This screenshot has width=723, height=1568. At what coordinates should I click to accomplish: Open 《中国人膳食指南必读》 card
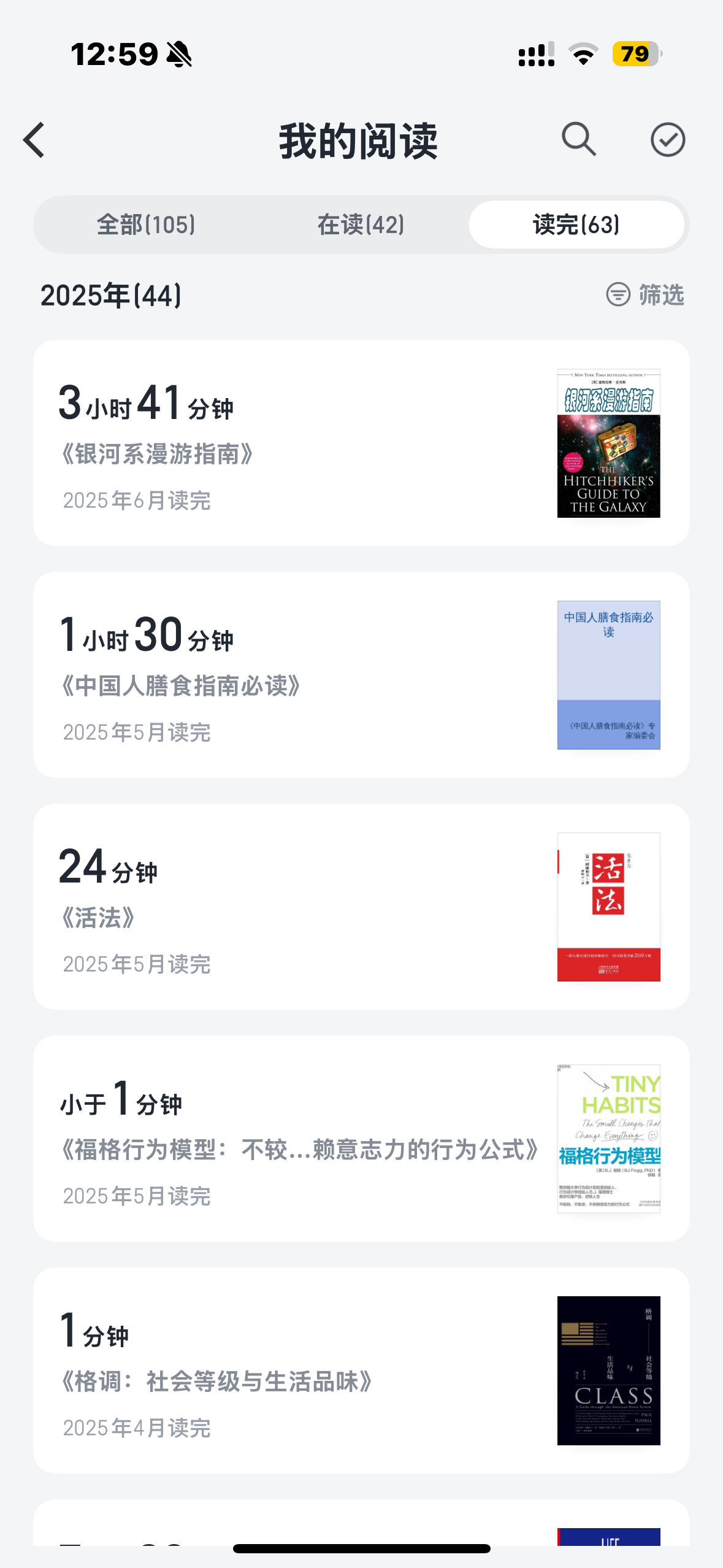point(361,675)
